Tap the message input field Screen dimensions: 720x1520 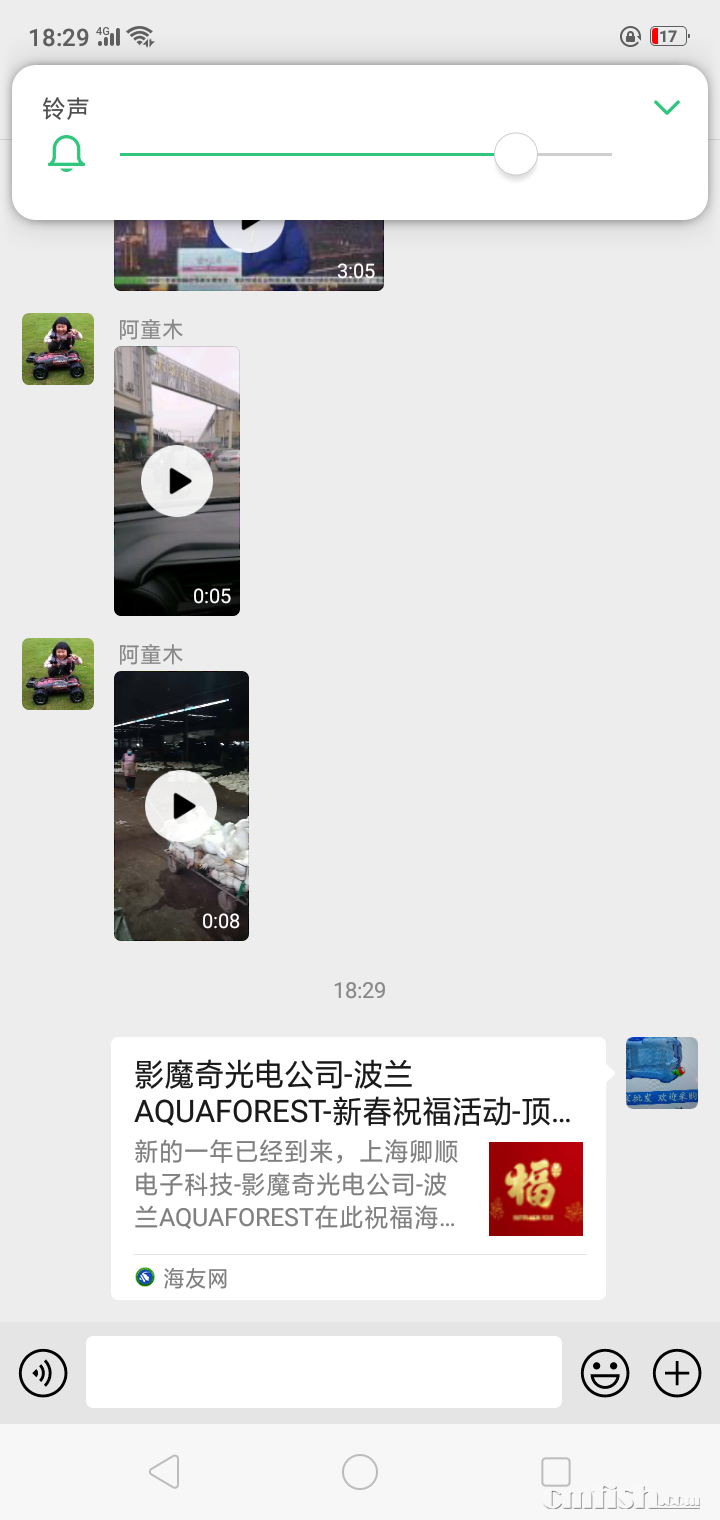pos(322,1372)
